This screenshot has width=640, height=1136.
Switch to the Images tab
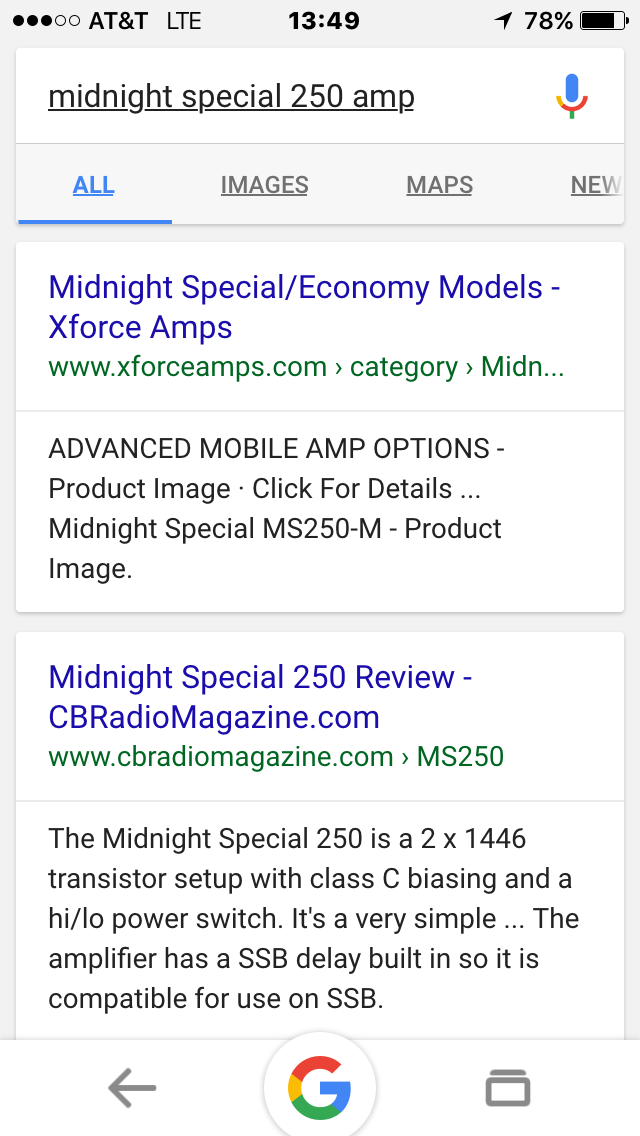[x=264, y=185]
